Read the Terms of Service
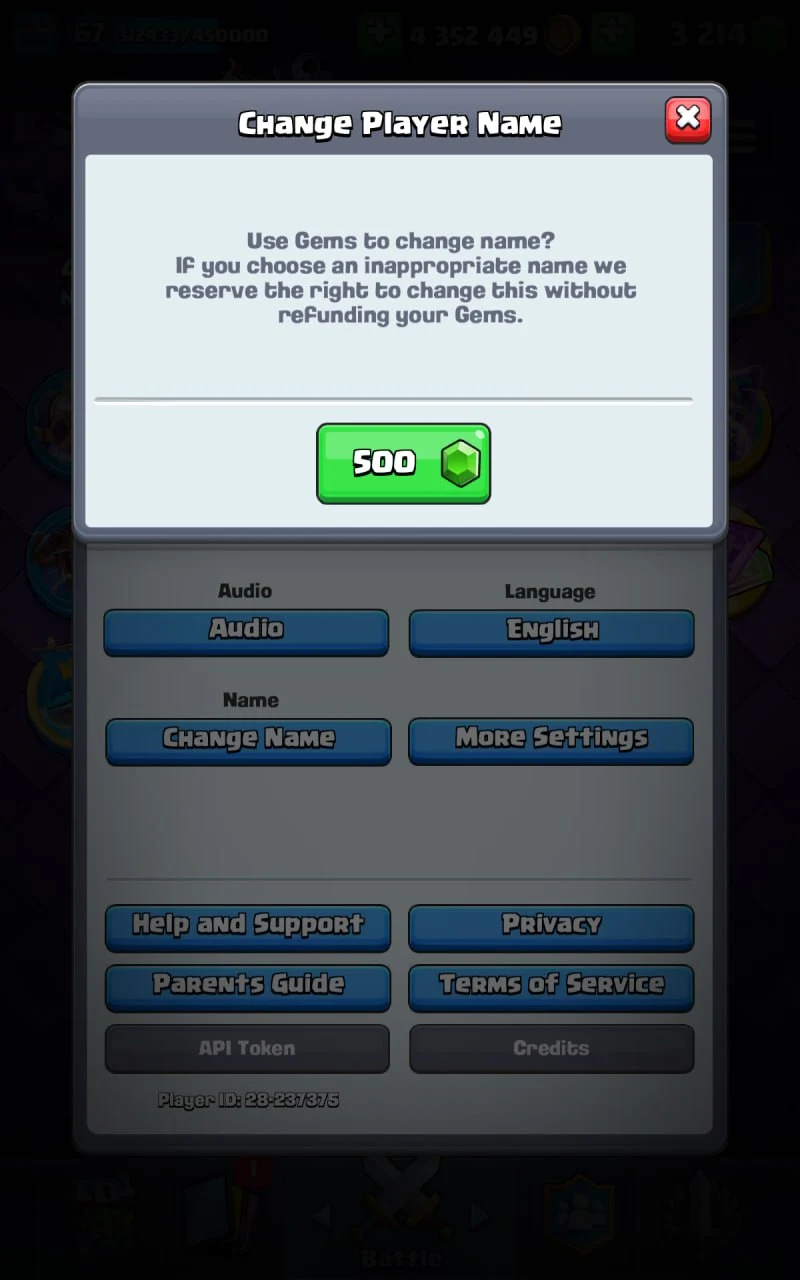800x1280 pixels. point(551,986)
